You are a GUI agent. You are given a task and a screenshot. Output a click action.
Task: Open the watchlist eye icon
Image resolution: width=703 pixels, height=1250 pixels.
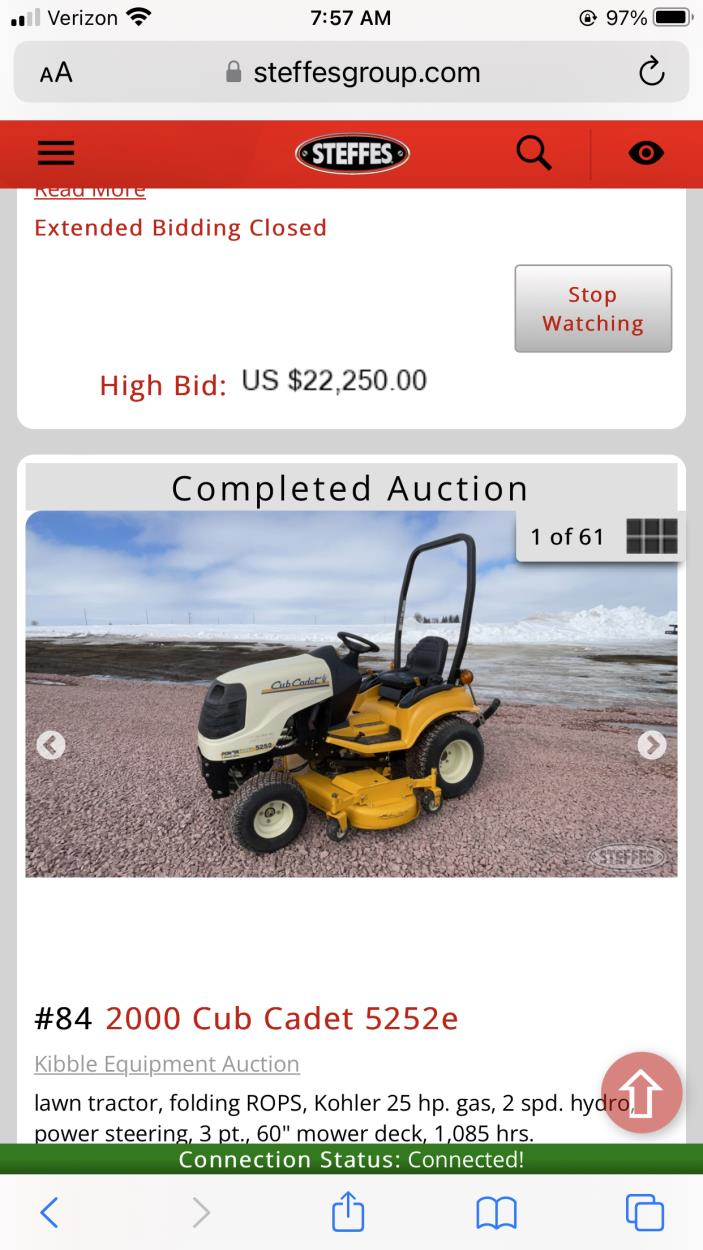click(646, 153)
